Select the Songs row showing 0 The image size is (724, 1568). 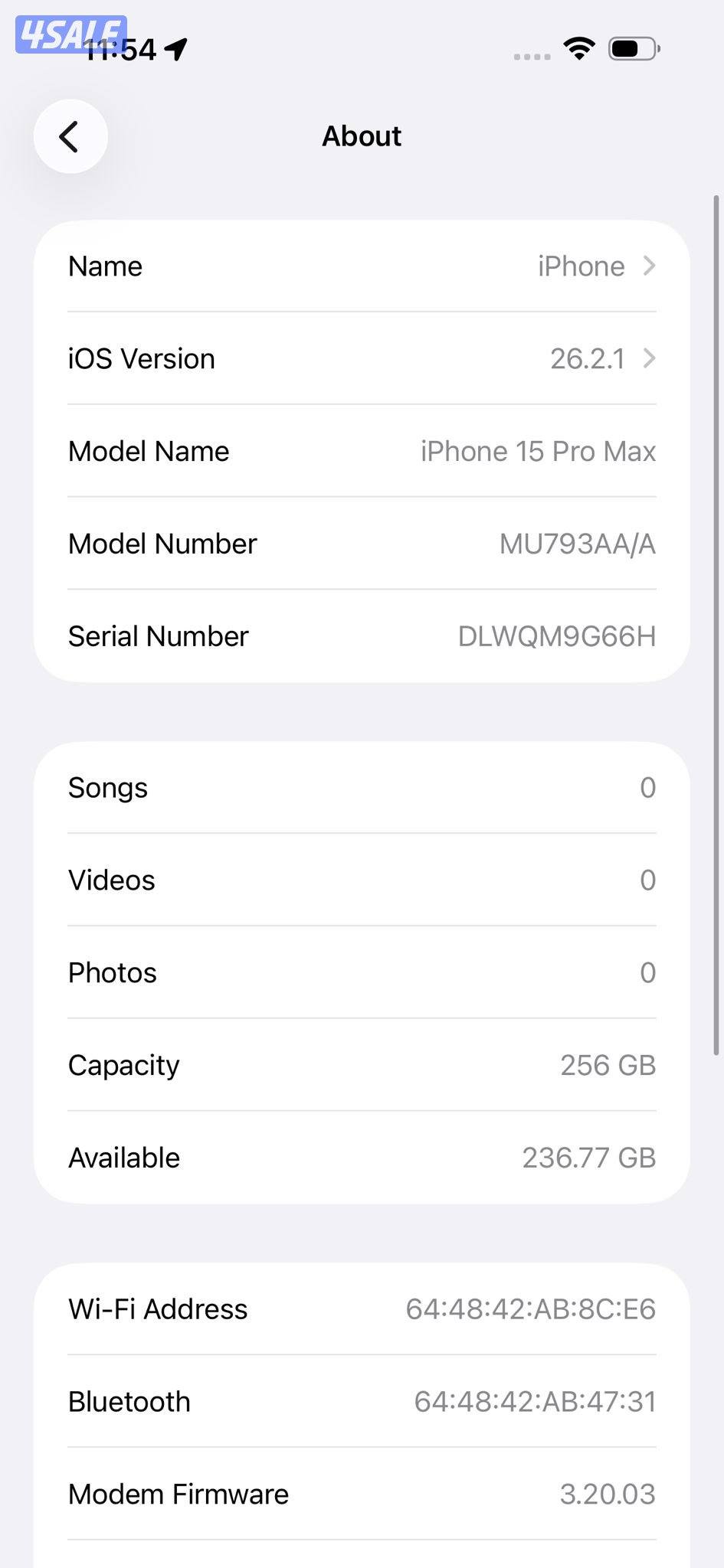(362, 788)
